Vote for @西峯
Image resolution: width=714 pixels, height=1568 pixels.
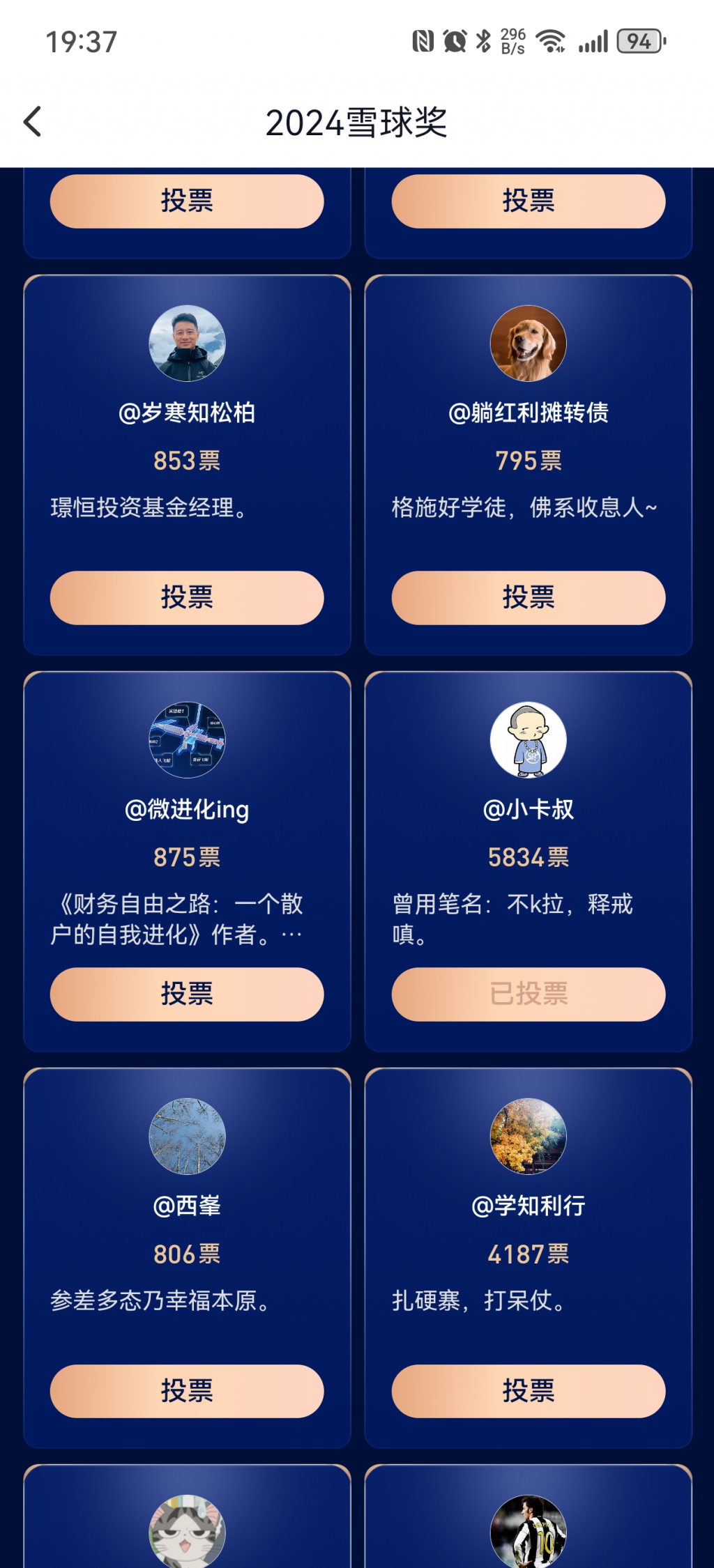click(187, 1391)
